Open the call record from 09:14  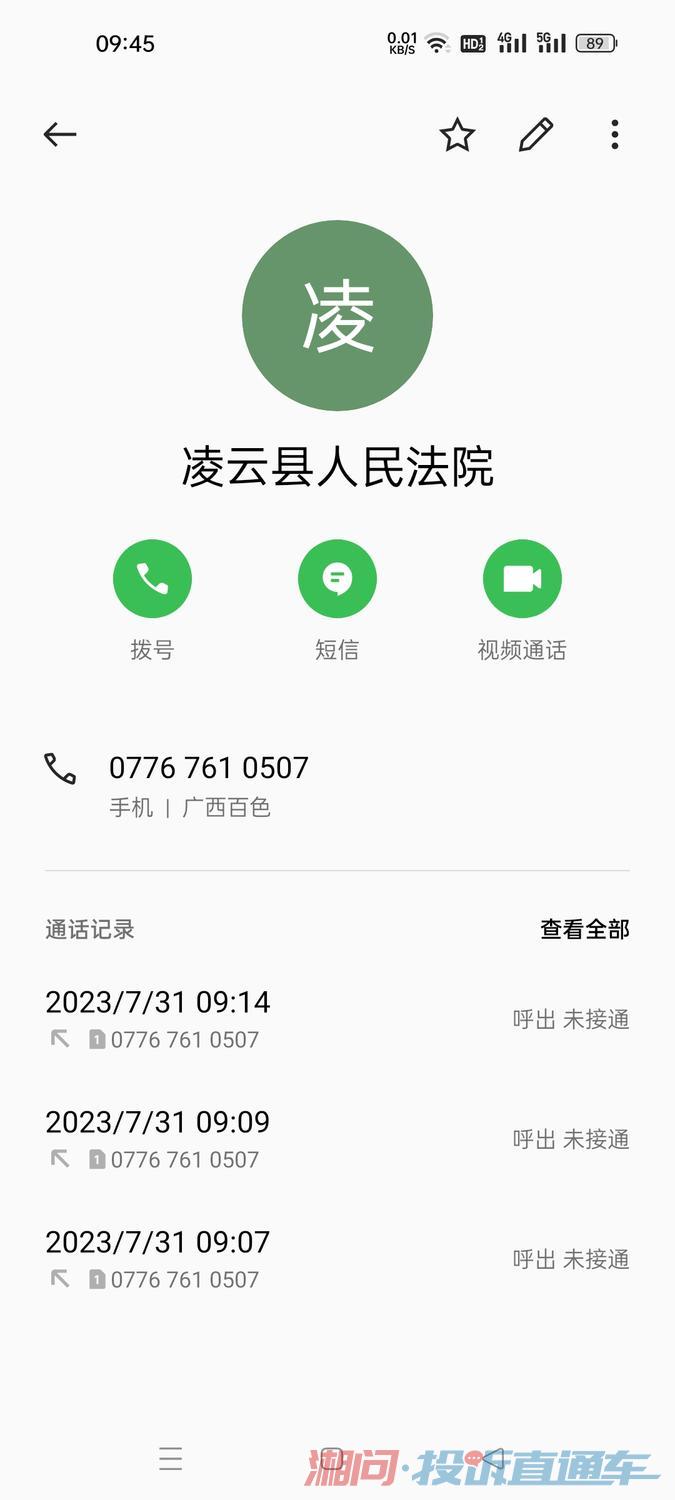coord(337,1019)
